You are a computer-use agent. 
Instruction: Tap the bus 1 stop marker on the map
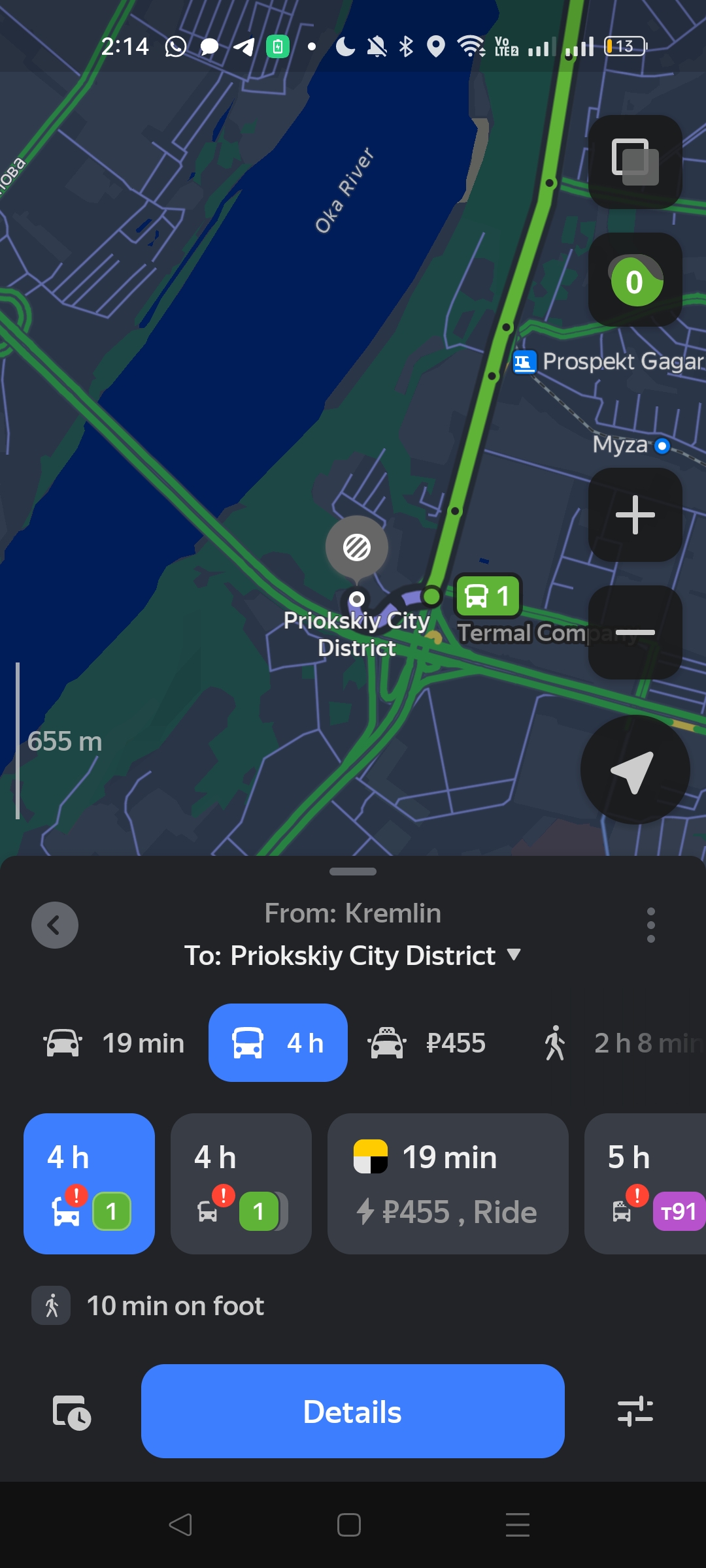click(x=488, y=596)
